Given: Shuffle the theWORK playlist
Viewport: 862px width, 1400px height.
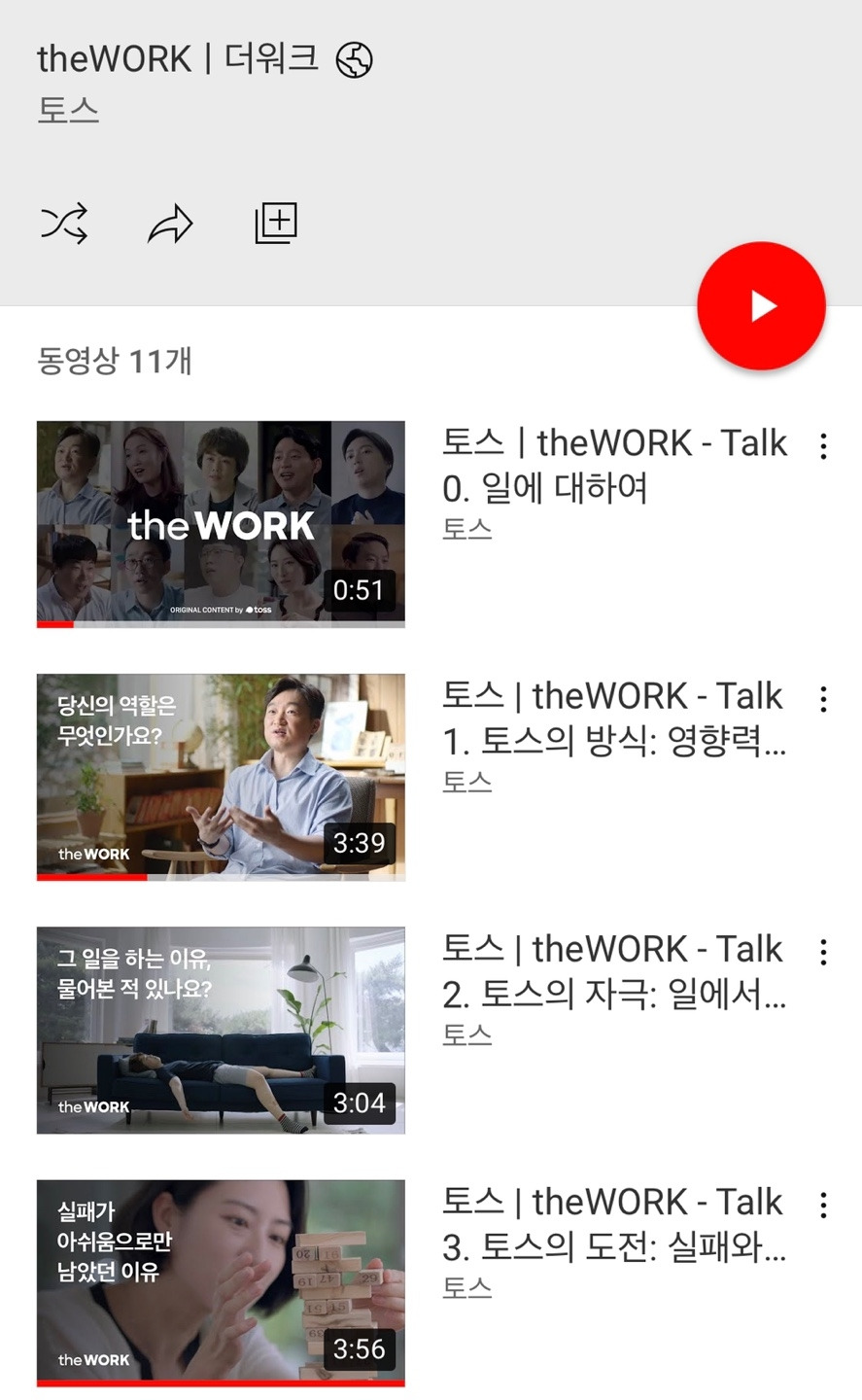Looking at the screenshot, I should (64, 224).
